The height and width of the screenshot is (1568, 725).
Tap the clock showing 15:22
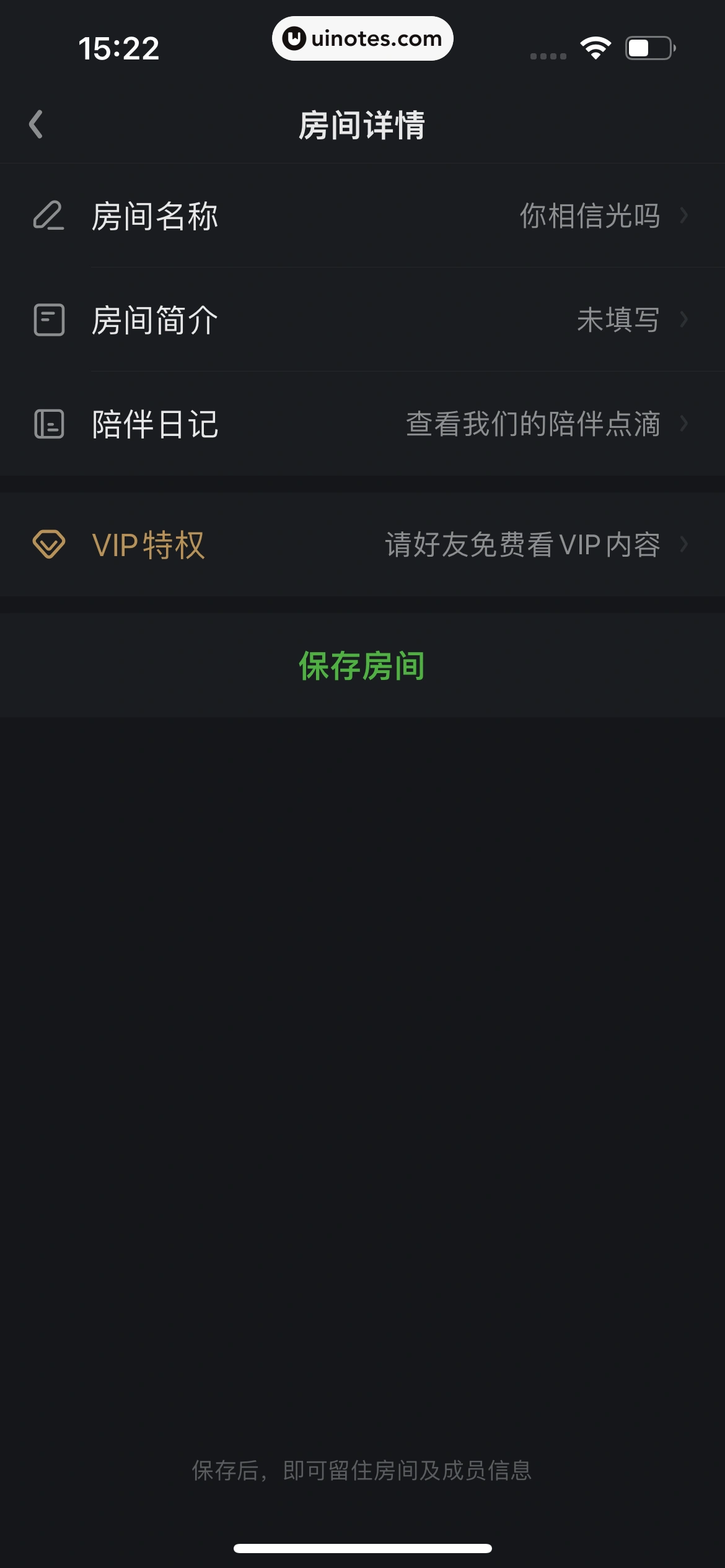click(120, 46)
